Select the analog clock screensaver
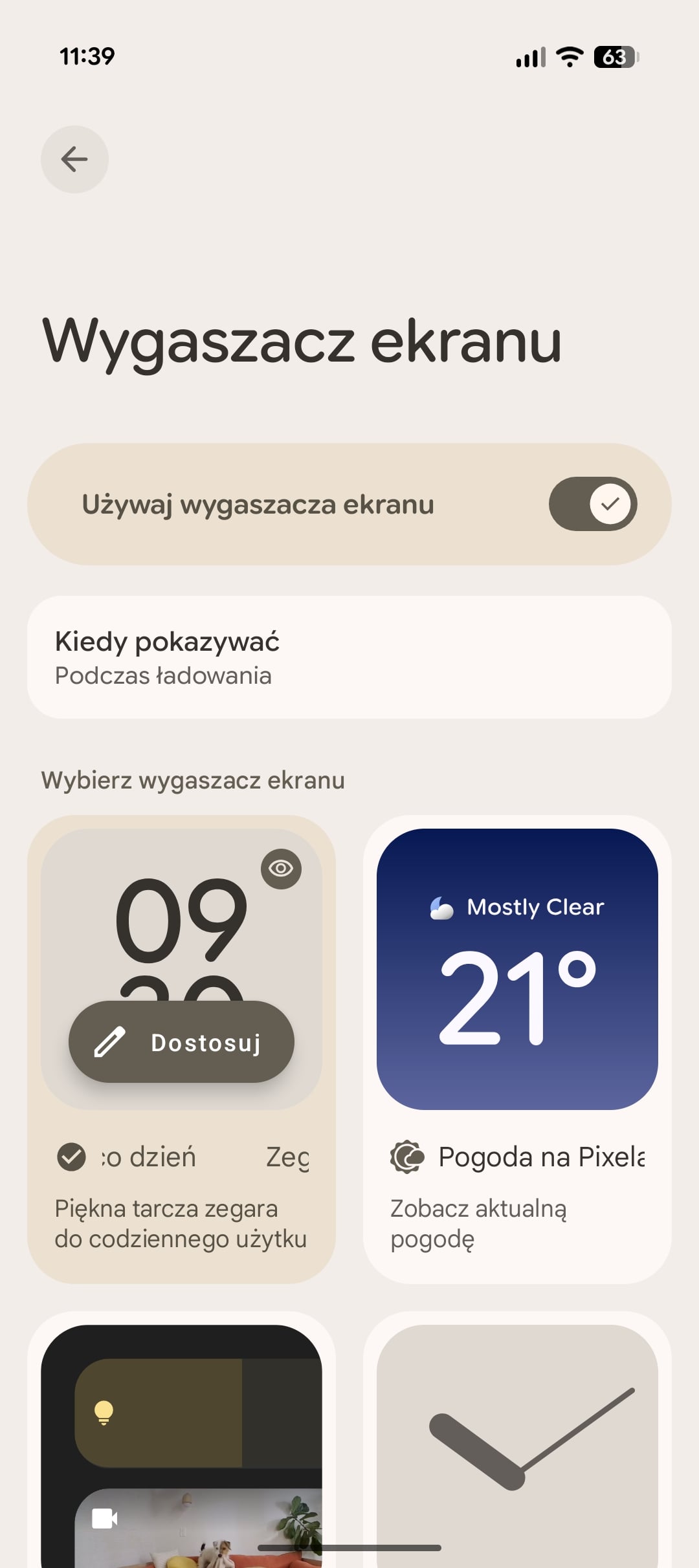Image resolution: width=699 pixels, height=1568 pixels. click(x=516, y=1443)
